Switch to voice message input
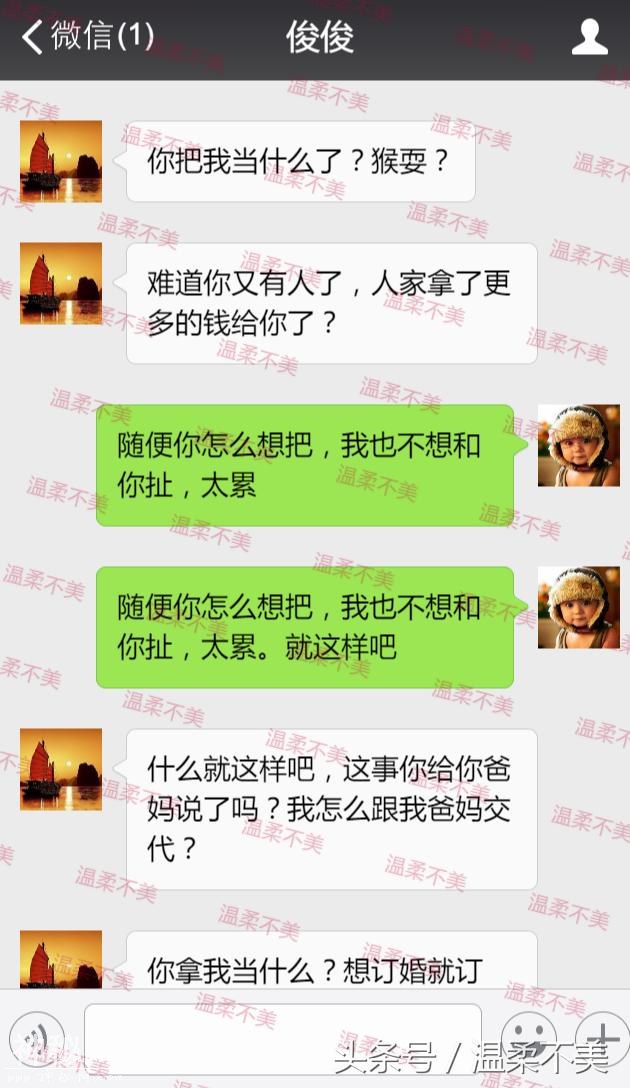The width and height of the screenshot is (630, 1088). [x=37, y=1038]
